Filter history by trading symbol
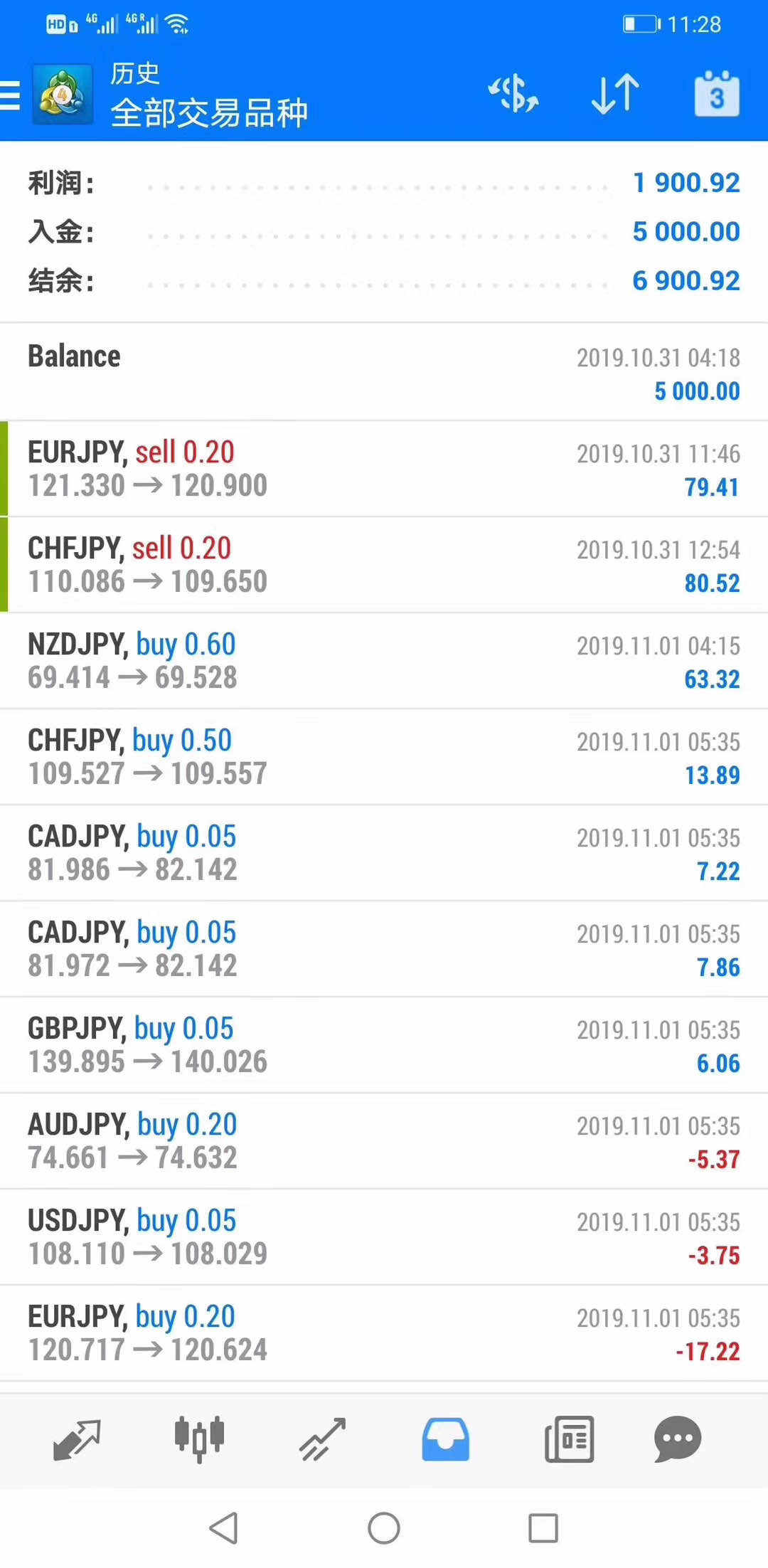This screenshot has width=768, height=1568. (513, 94)
